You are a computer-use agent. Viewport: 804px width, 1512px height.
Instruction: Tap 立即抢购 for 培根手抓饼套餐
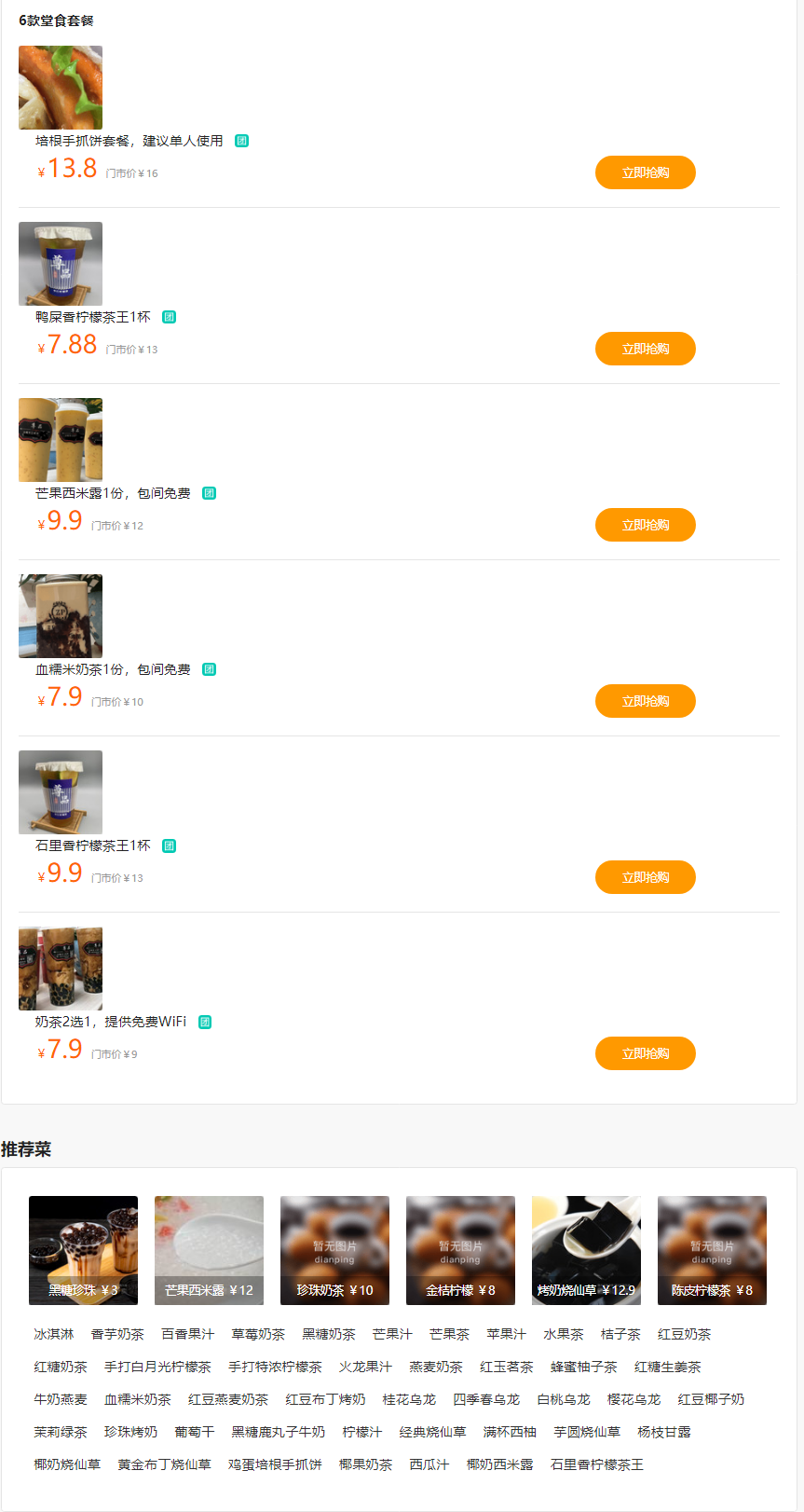(645, 172)
